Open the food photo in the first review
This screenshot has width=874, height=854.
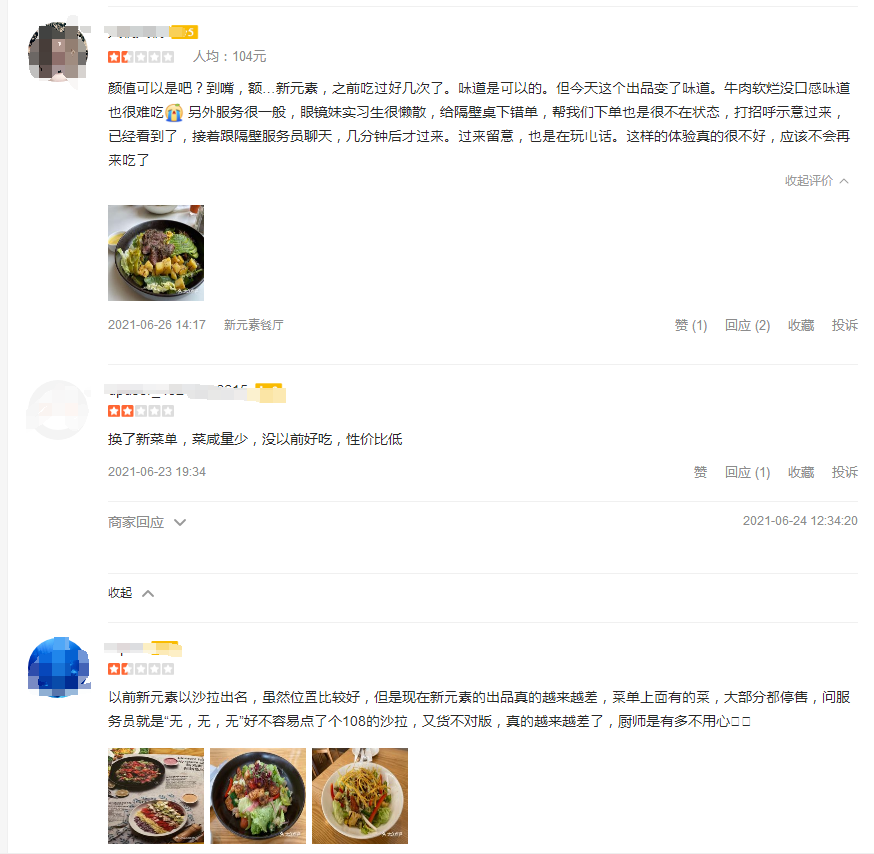[x=156, y=253]
